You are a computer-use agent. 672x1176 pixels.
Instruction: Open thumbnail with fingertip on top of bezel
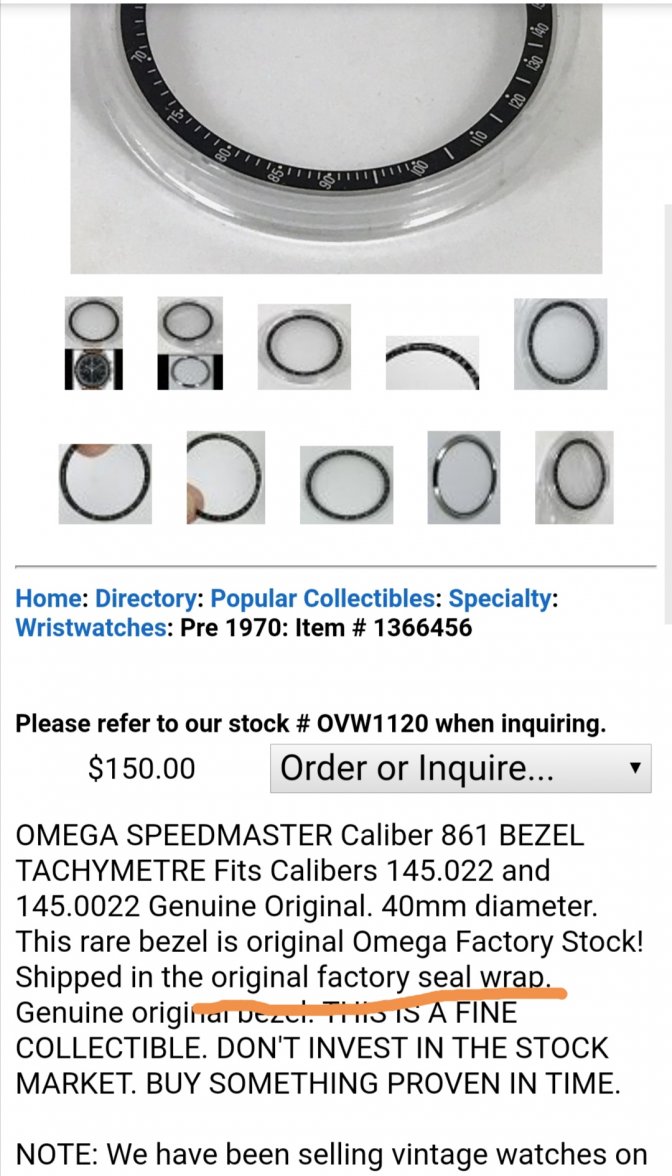point(105,483)
